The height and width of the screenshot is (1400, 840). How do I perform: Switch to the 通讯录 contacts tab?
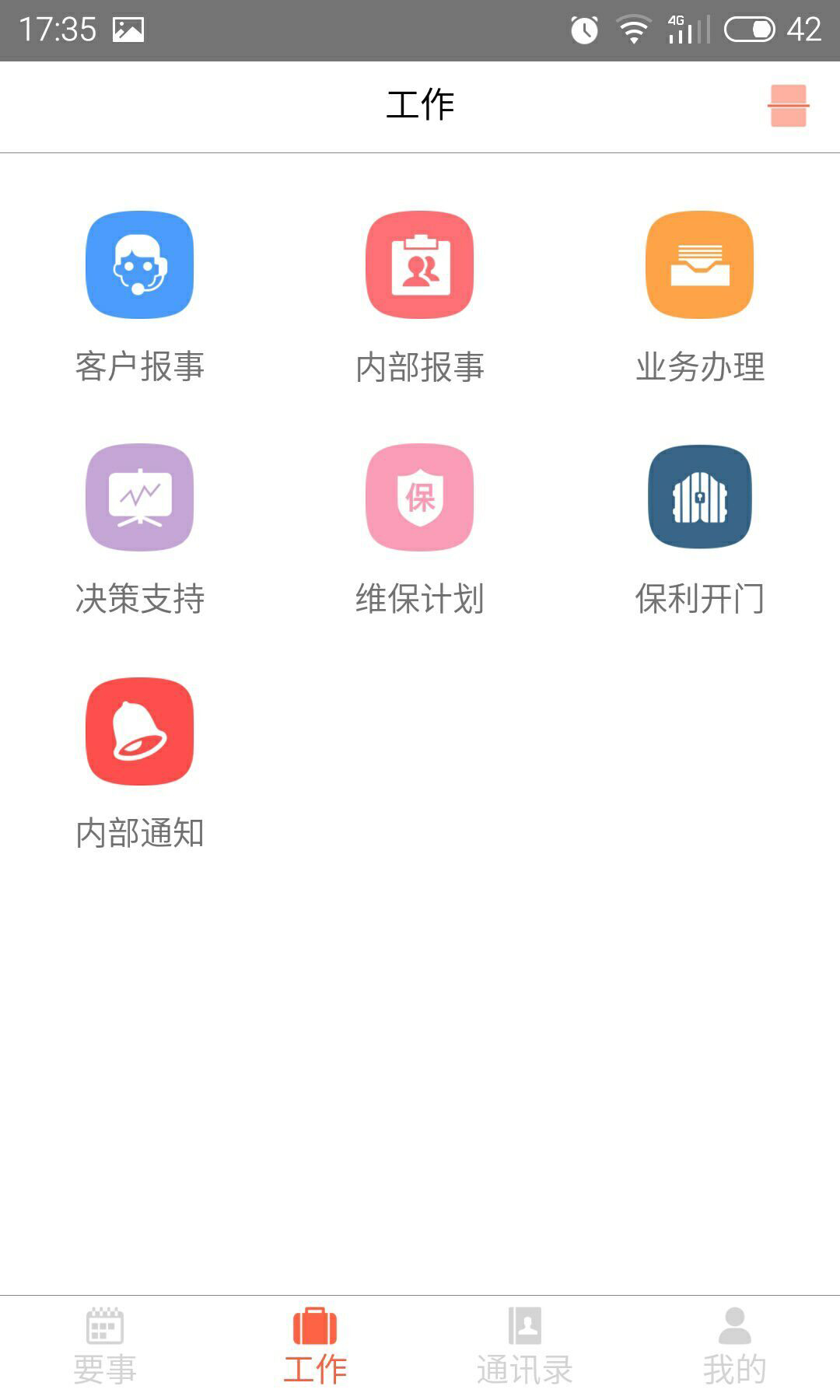(x=525, y=1346)
